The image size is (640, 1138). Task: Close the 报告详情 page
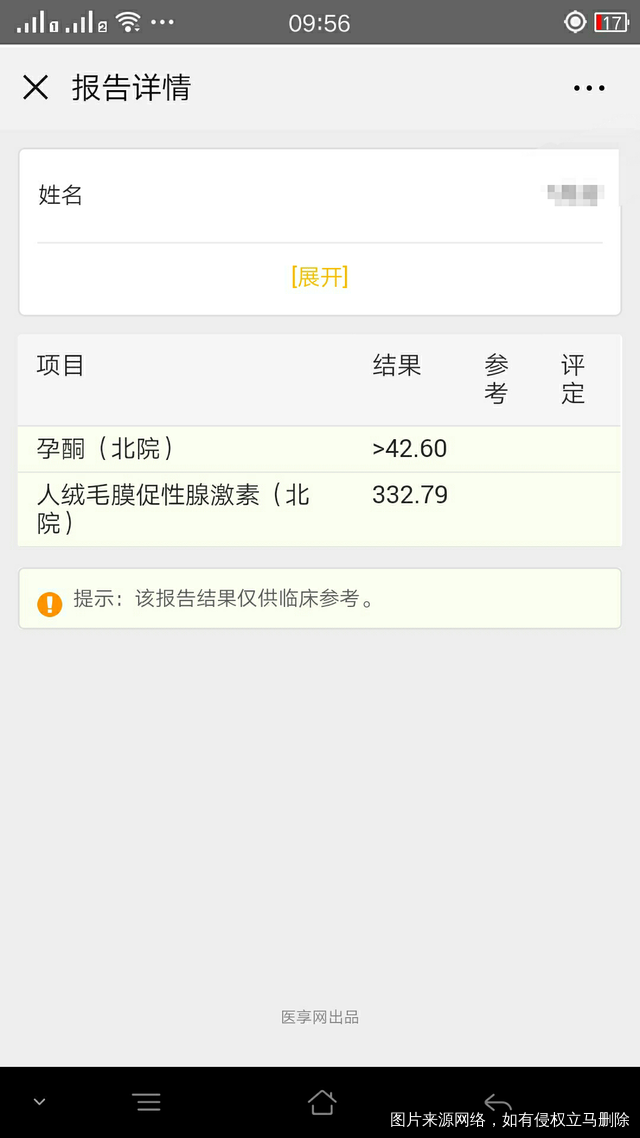point(35,88)
